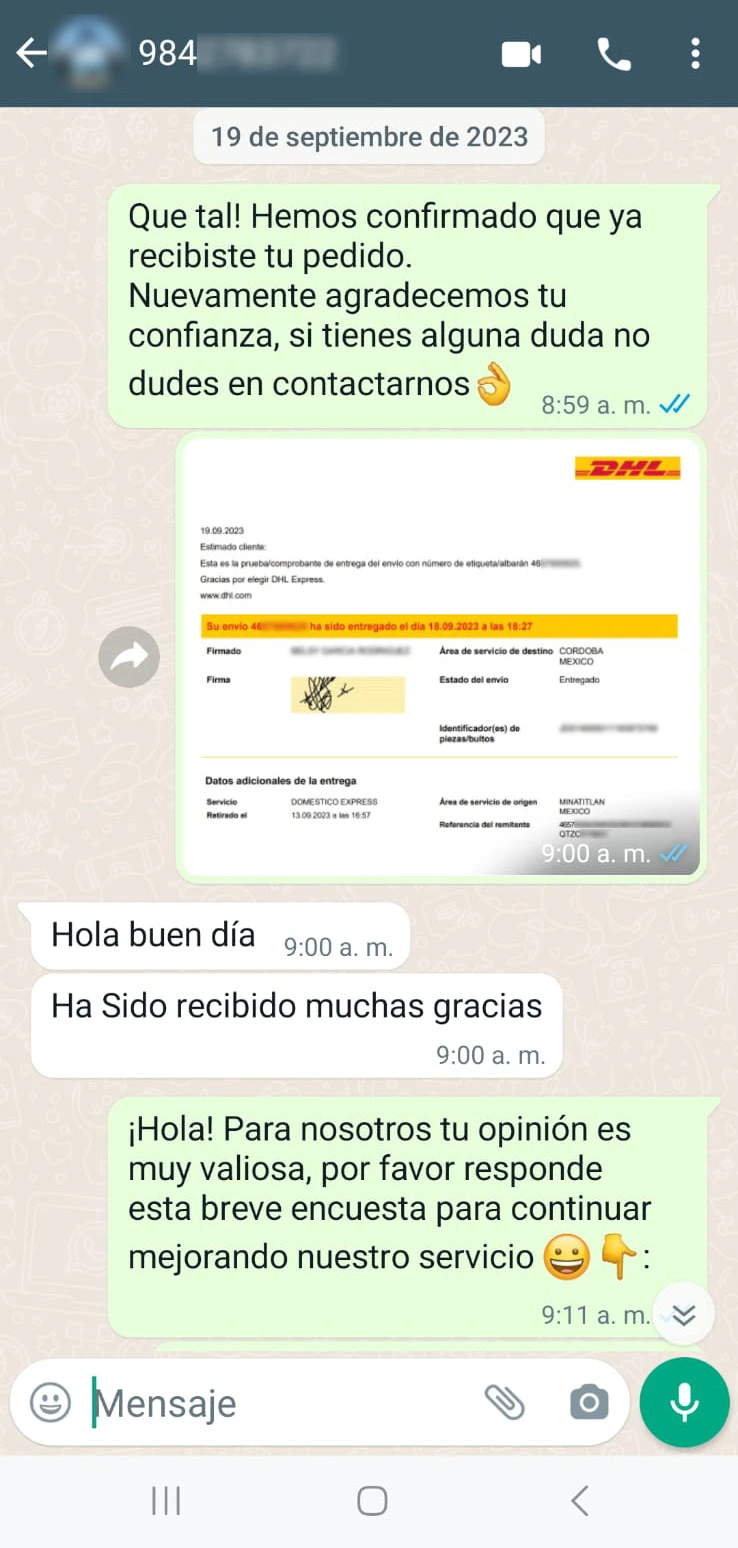Open the overflow menu
This screenshot has height=1548, width=738.
[x=695, y=54]
